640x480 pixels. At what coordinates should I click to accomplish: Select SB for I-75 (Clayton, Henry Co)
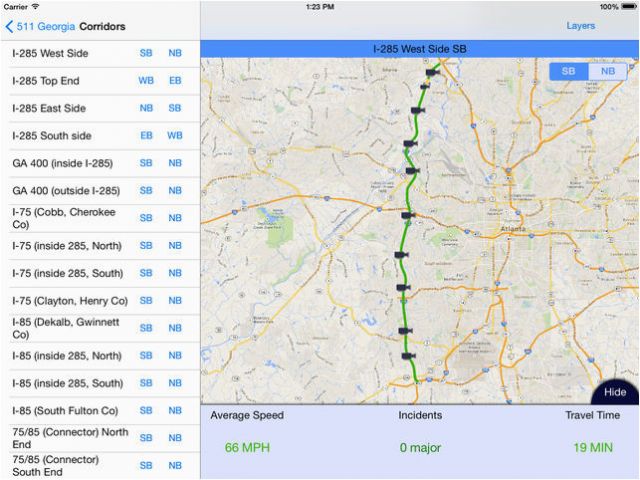[x=146, y=300]
